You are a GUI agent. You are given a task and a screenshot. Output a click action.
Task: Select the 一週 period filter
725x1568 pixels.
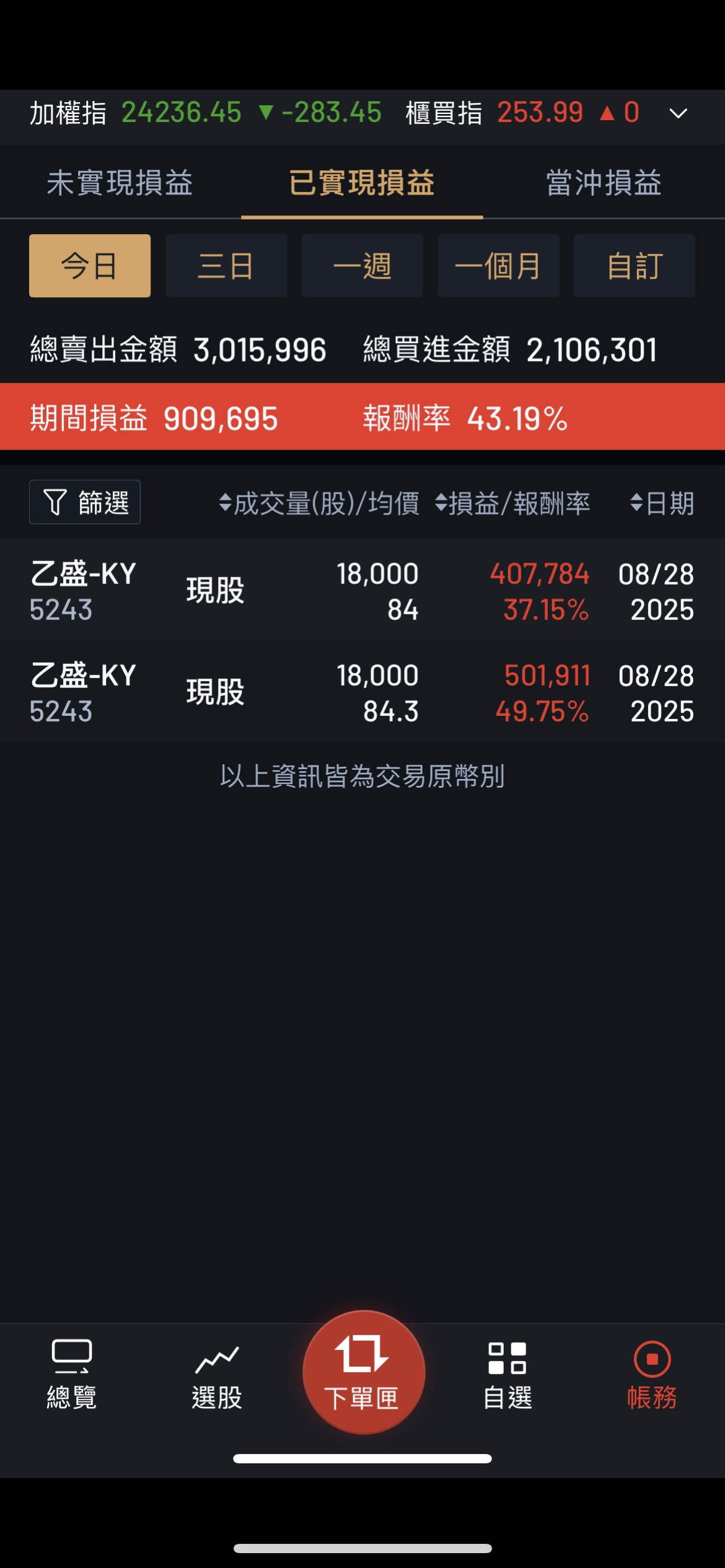362,266
